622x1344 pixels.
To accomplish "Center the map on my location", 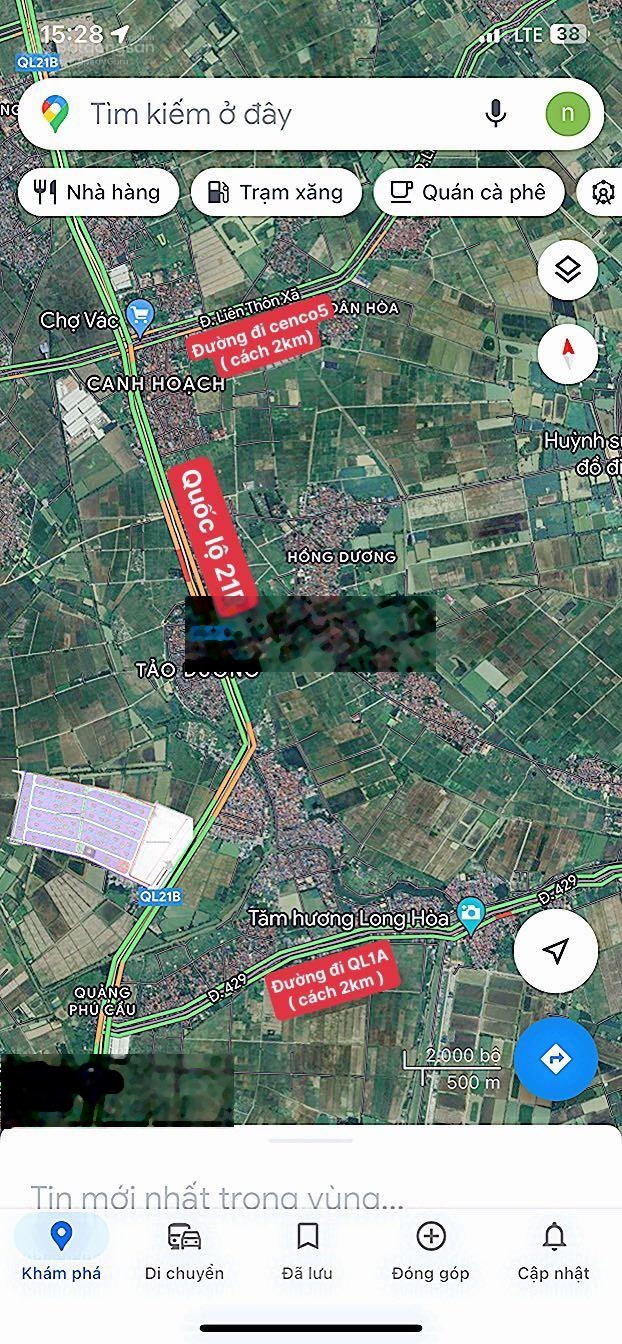I will pyautogui.click(x=556, y=951).
